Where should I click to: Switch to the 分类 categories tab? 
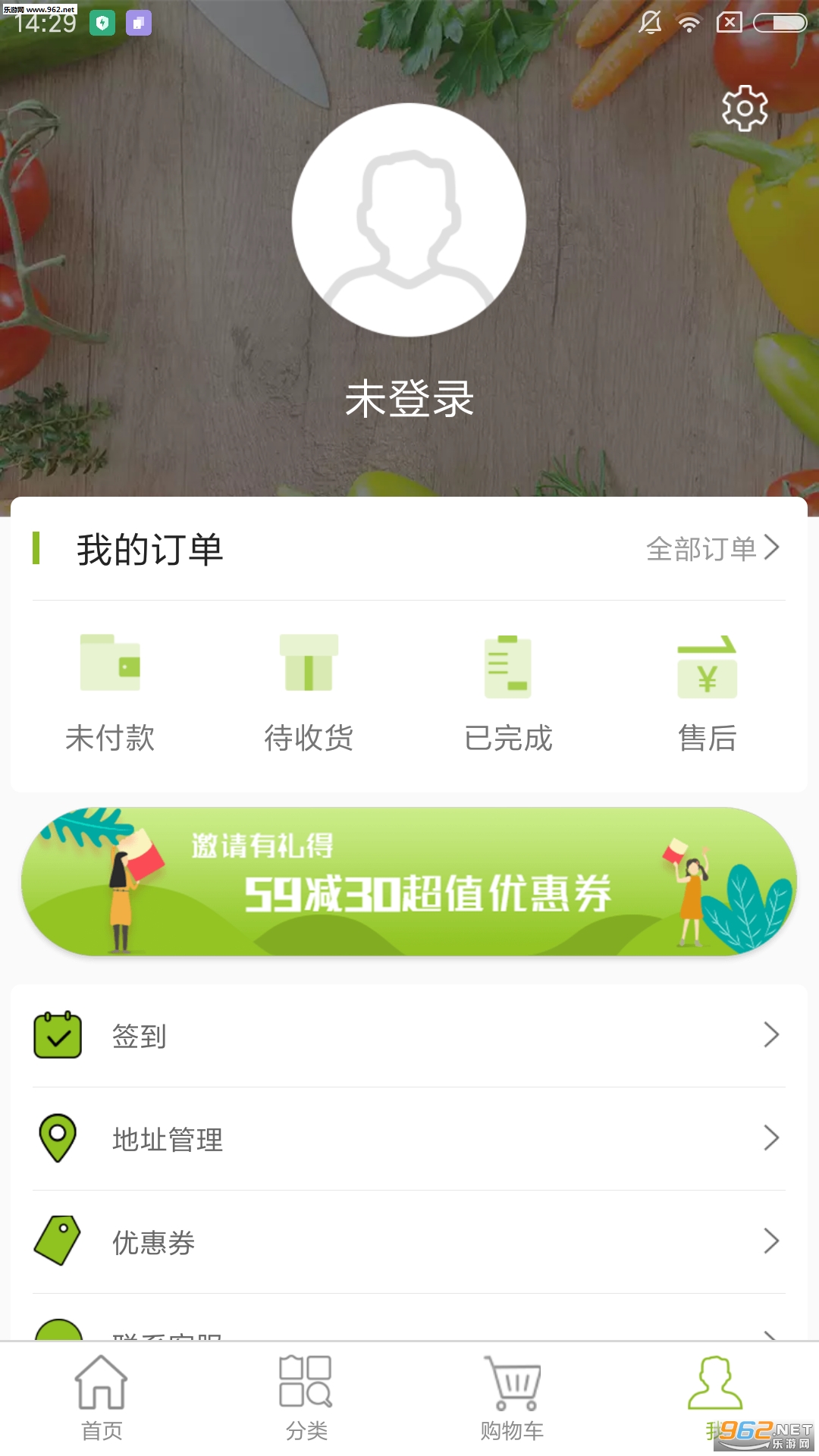coord(306,1398)
